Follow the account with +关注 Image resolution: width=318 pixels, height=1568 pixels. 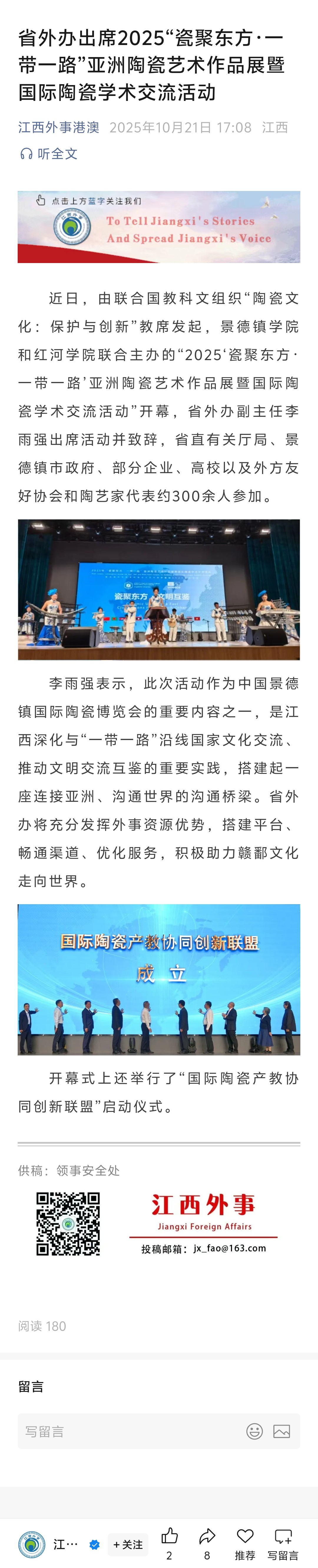coord(128,1544)
